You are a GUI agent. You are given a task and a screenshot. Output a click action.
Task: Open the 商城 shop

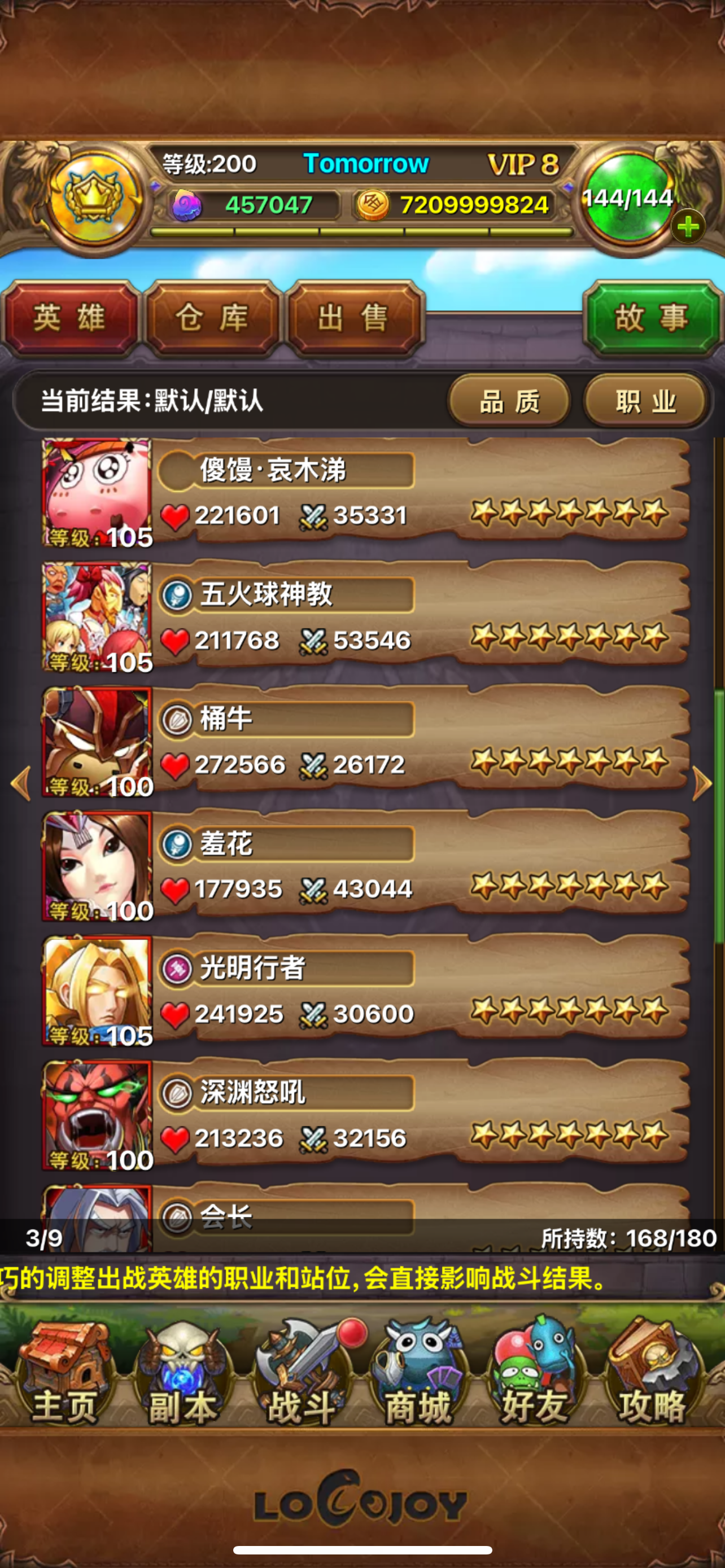point(419,1373)
